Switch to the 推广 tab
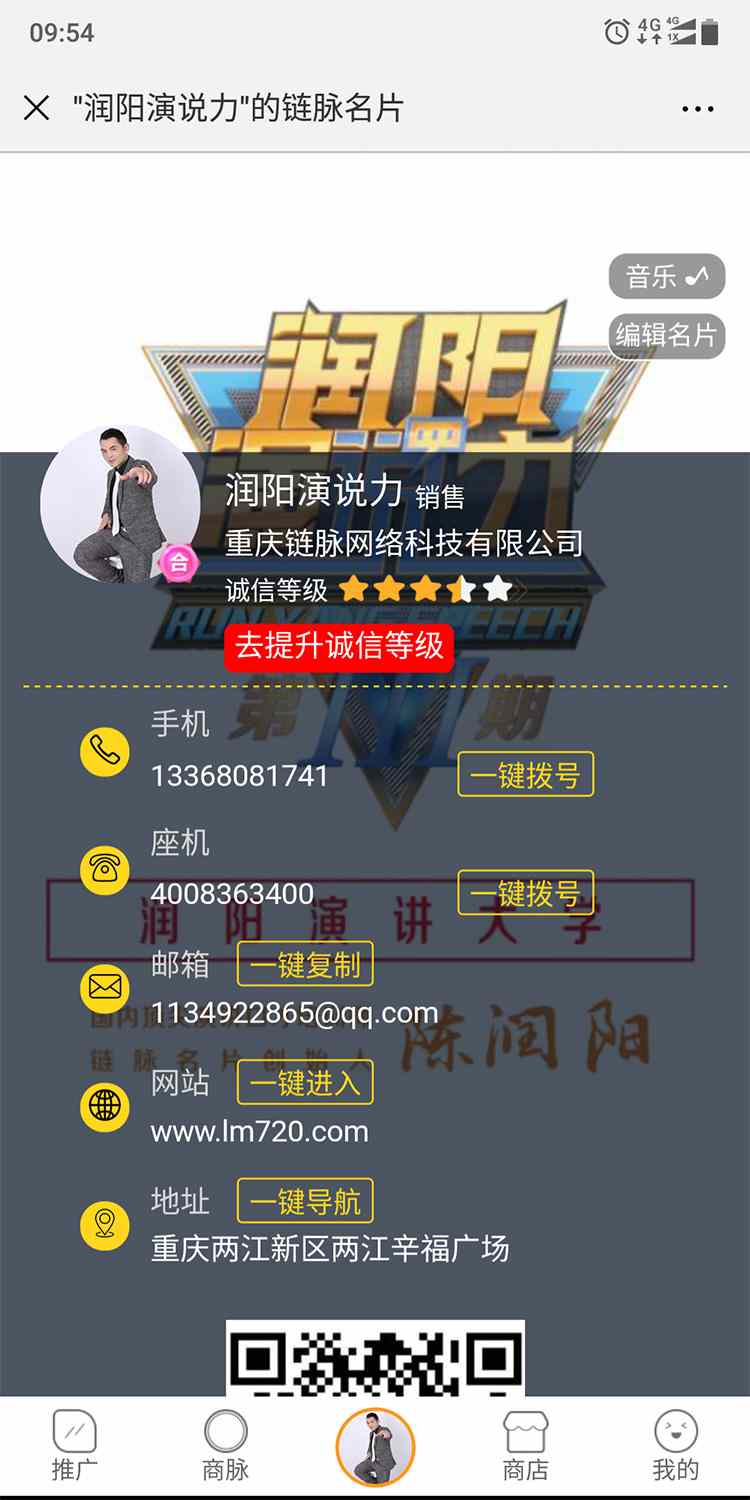This screenshot has width=750, height=1500. click(x=74, y=1445)
